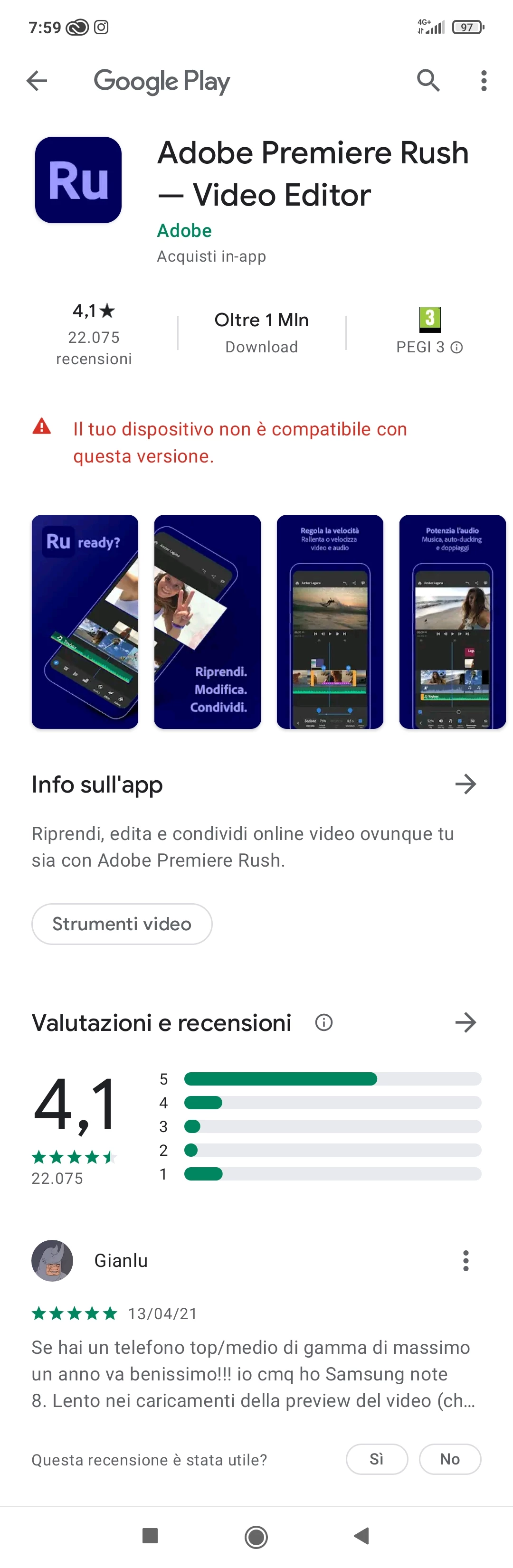
Task: Open the top-right overflow menu
Action: (484, 80)
